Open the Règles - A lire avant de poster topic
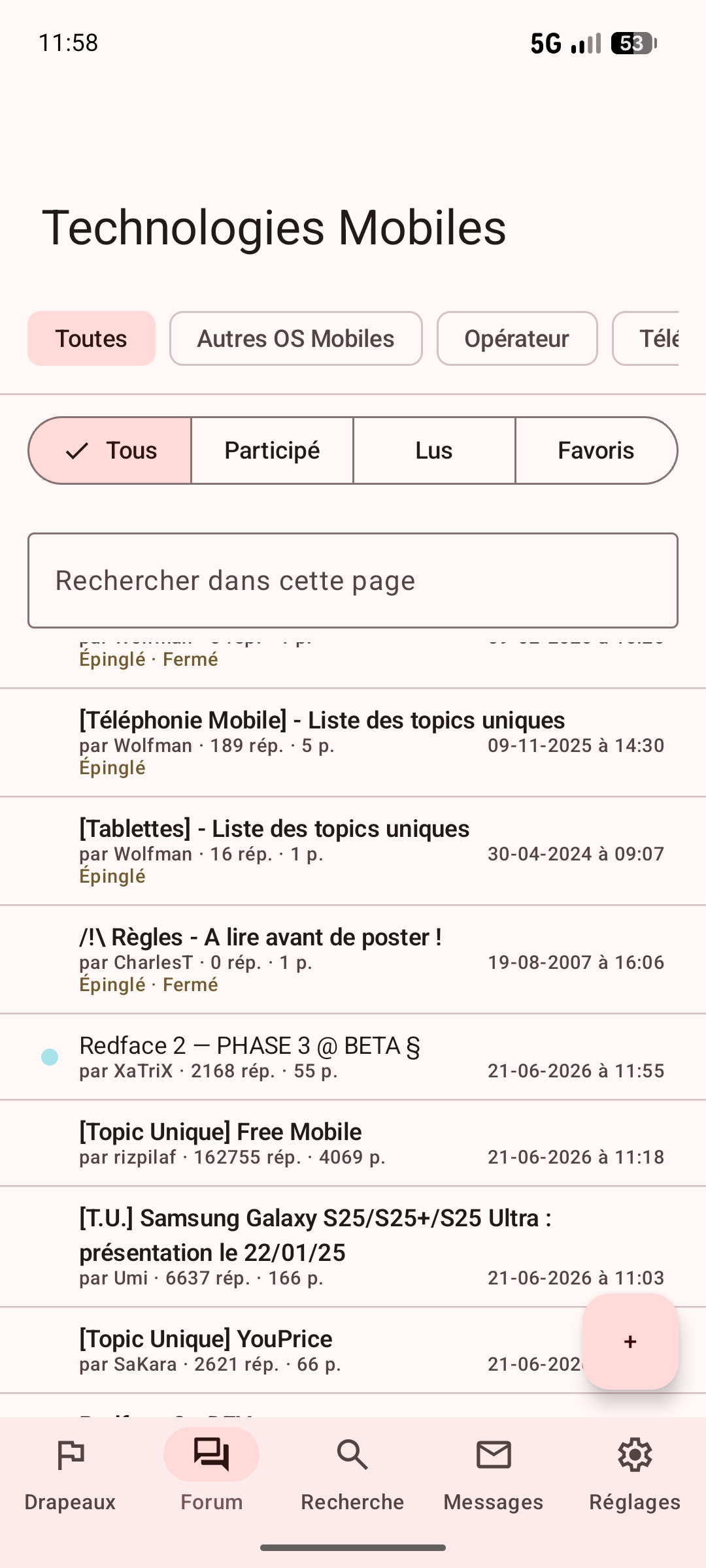The width and height of the screenshot is (706, 1568). 353,960
